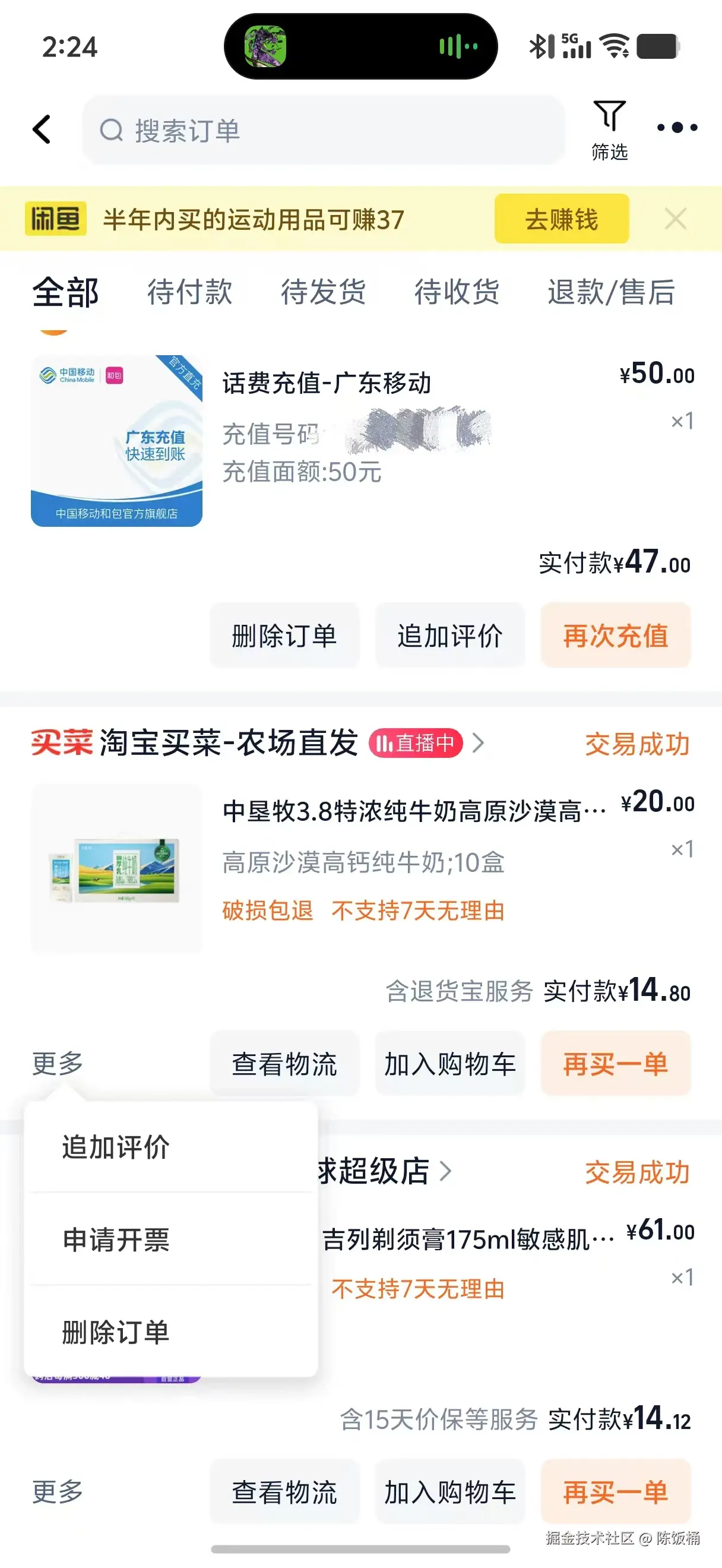Viewport: 722px width, 1568px height.
Task: Tap 再买一单 for the milk order
Action: click(x=615, y=1064)
